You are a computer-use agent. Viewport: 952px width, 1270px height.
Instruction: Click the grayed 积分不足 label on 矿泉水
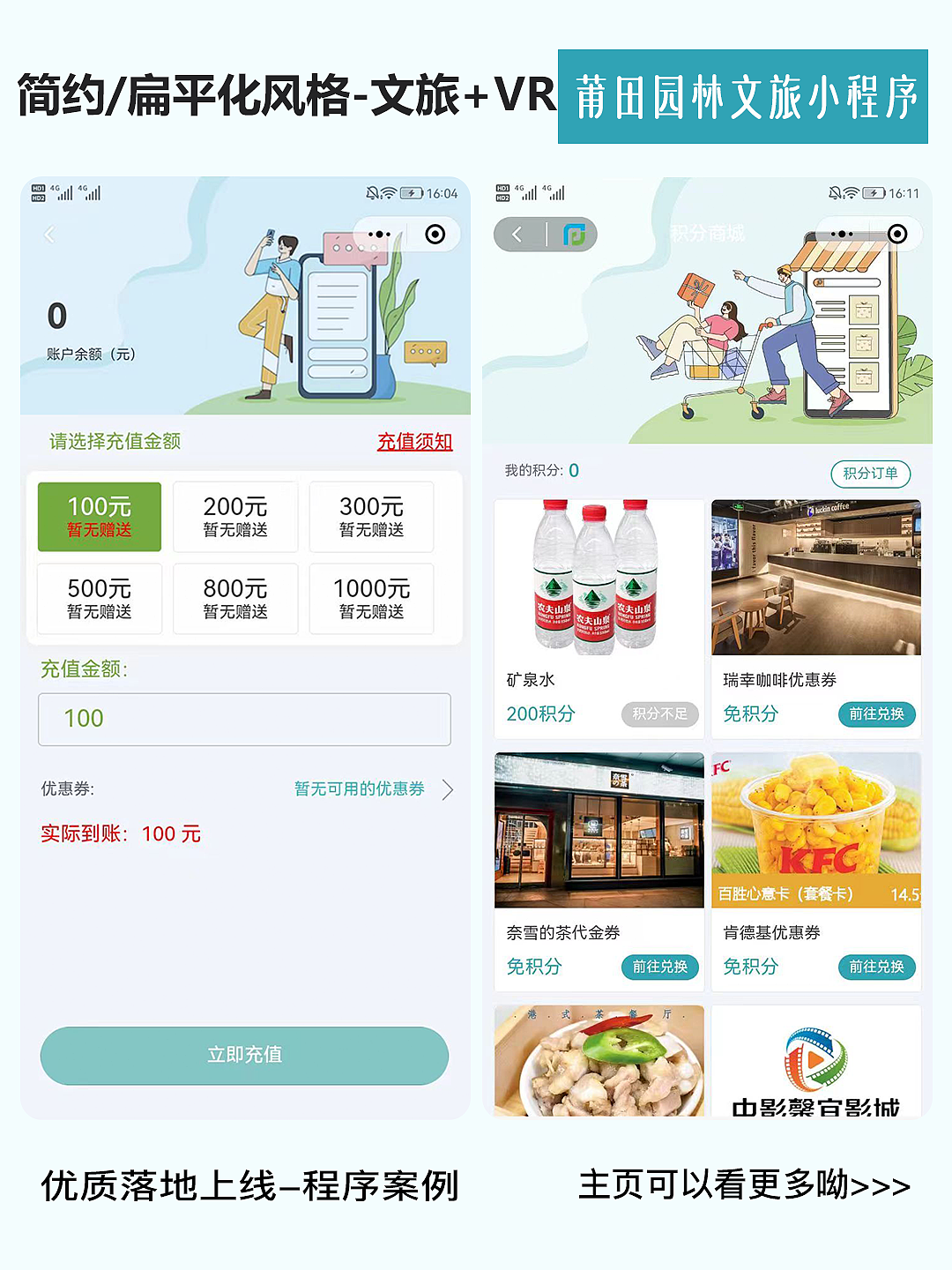tap(660, 714)
